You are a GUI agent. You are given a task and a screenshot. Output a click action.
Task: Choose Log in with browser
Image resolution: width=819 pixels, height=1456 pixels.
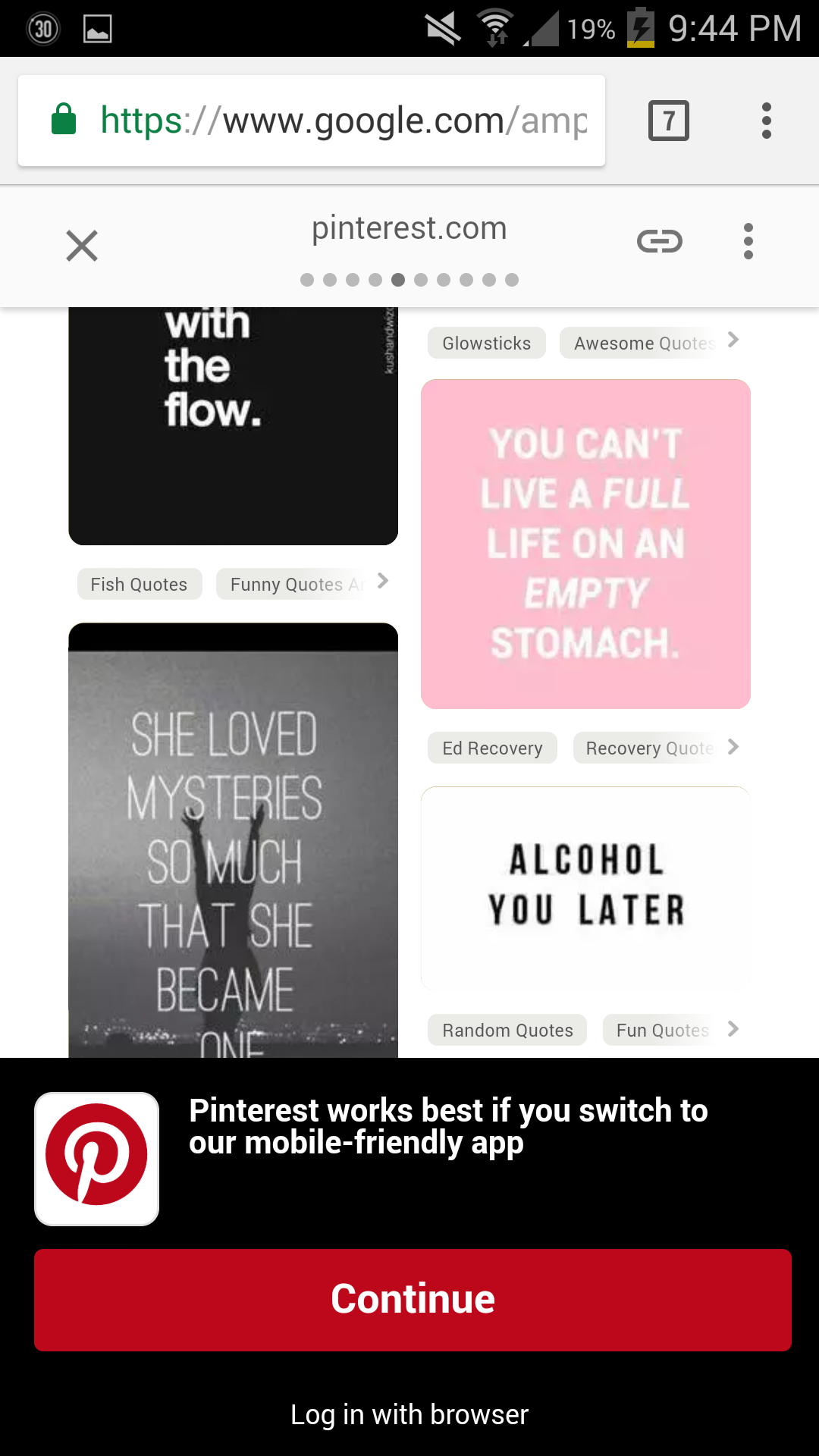[409, 1415]
